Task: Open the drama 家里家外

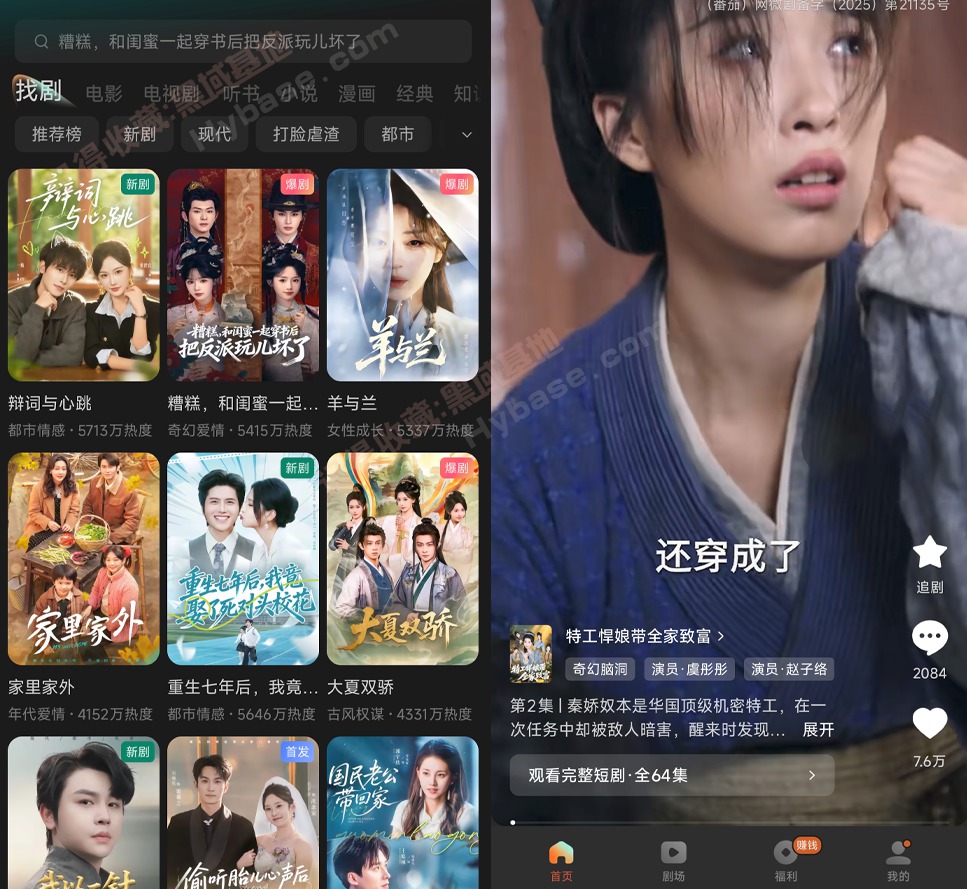Action: click(84, 559)
